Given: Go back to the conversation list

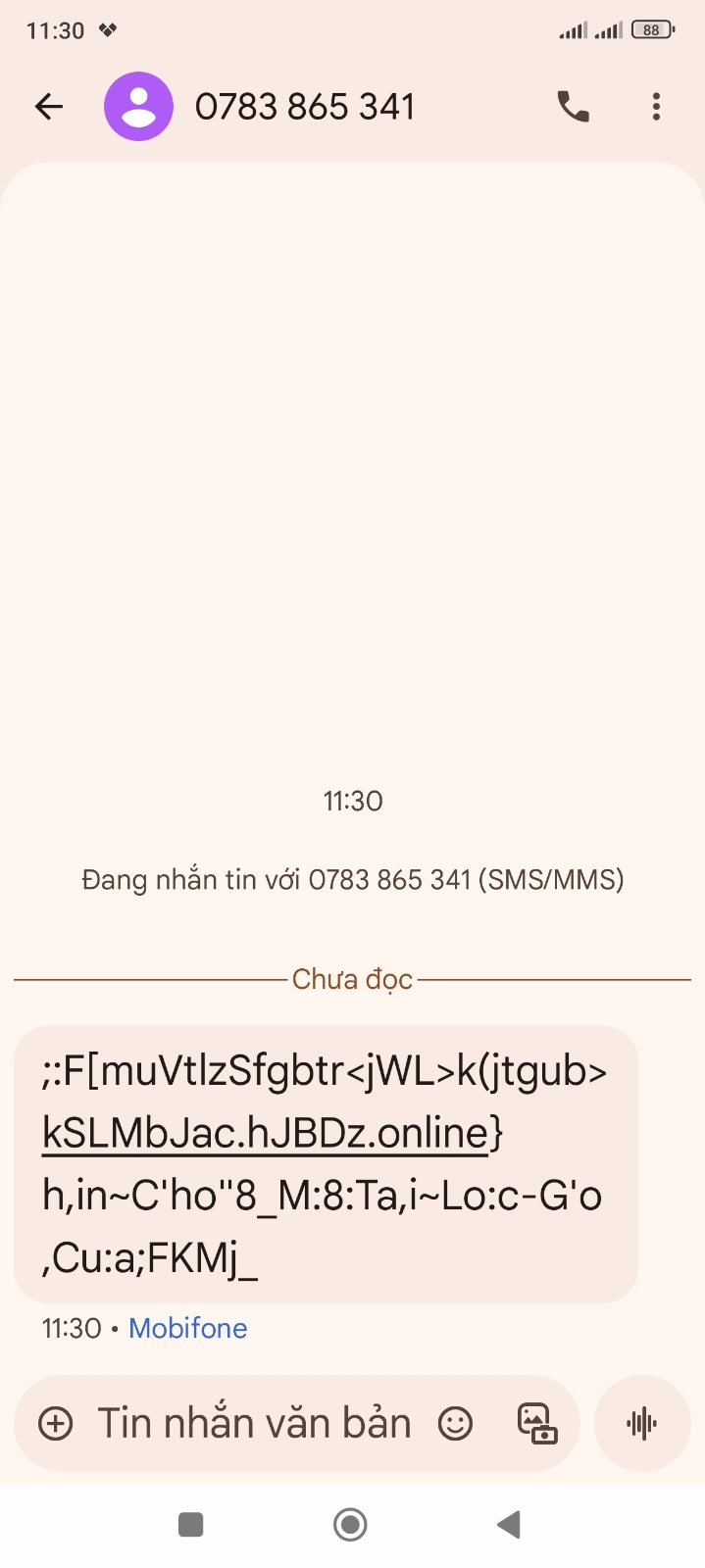Looking at the screenshot, I should point(48,107).
